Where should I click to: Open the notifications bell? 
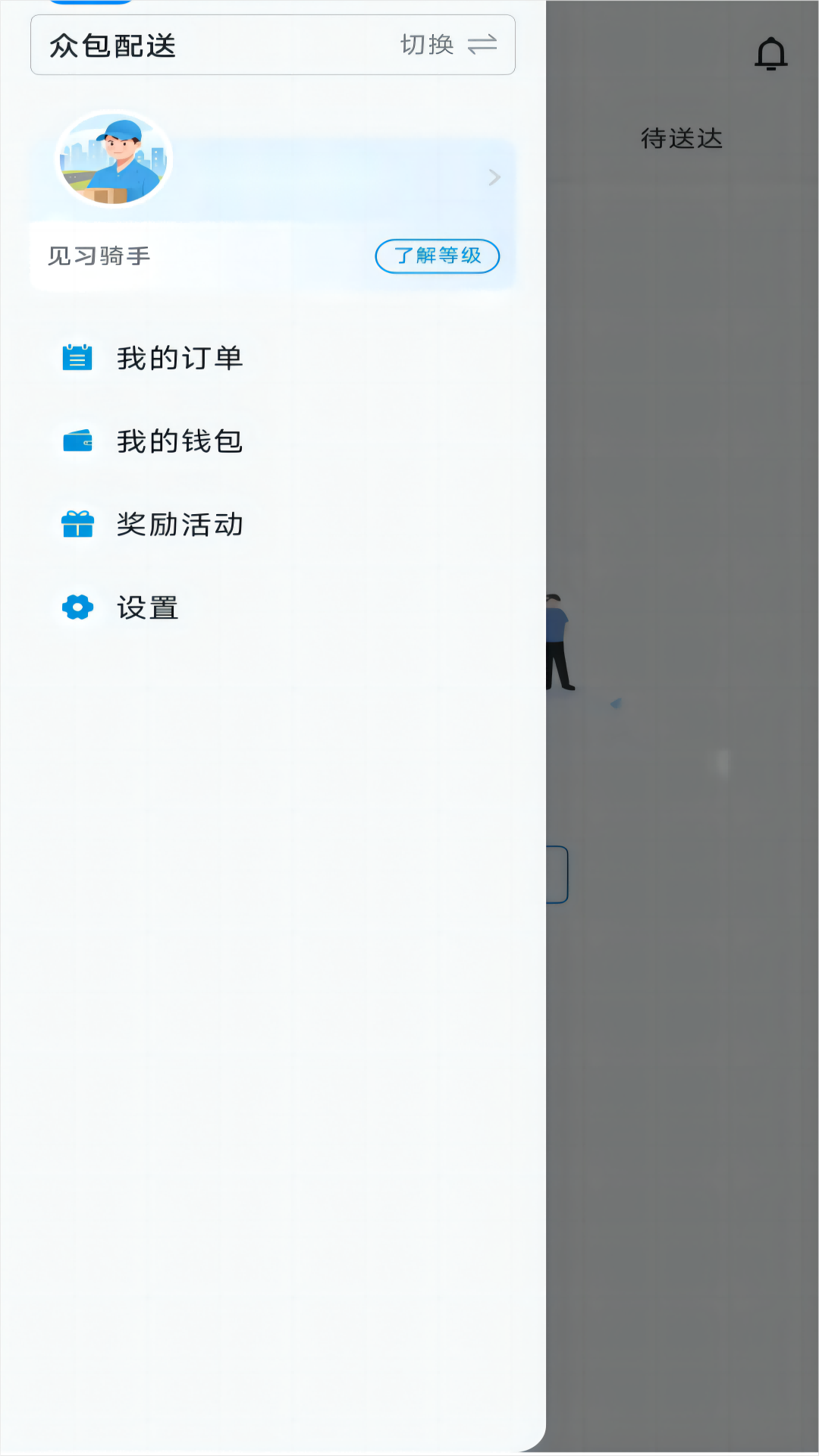tap(770, 54)
